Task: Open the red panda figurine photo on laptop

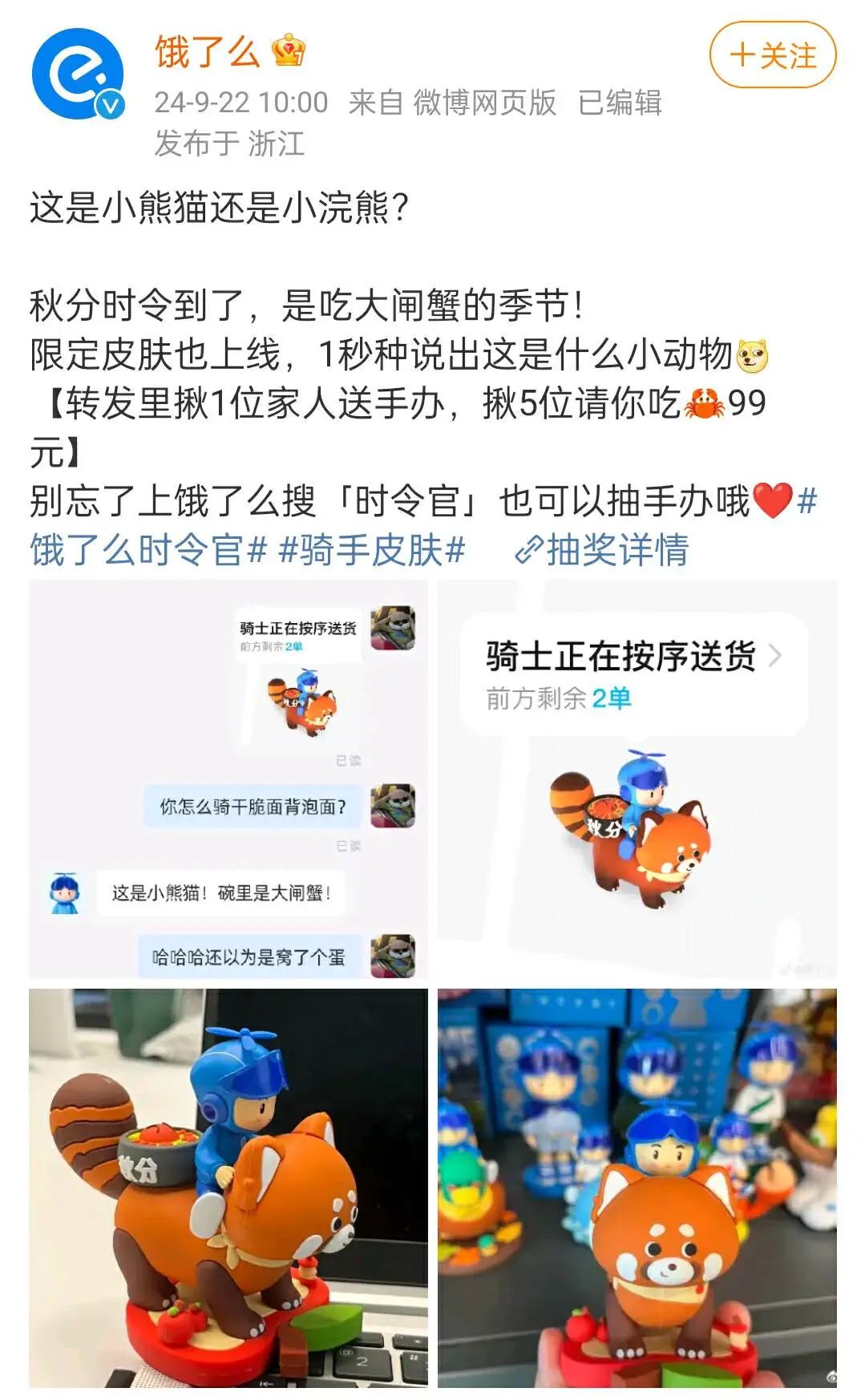Action: tap(228, 1188)
